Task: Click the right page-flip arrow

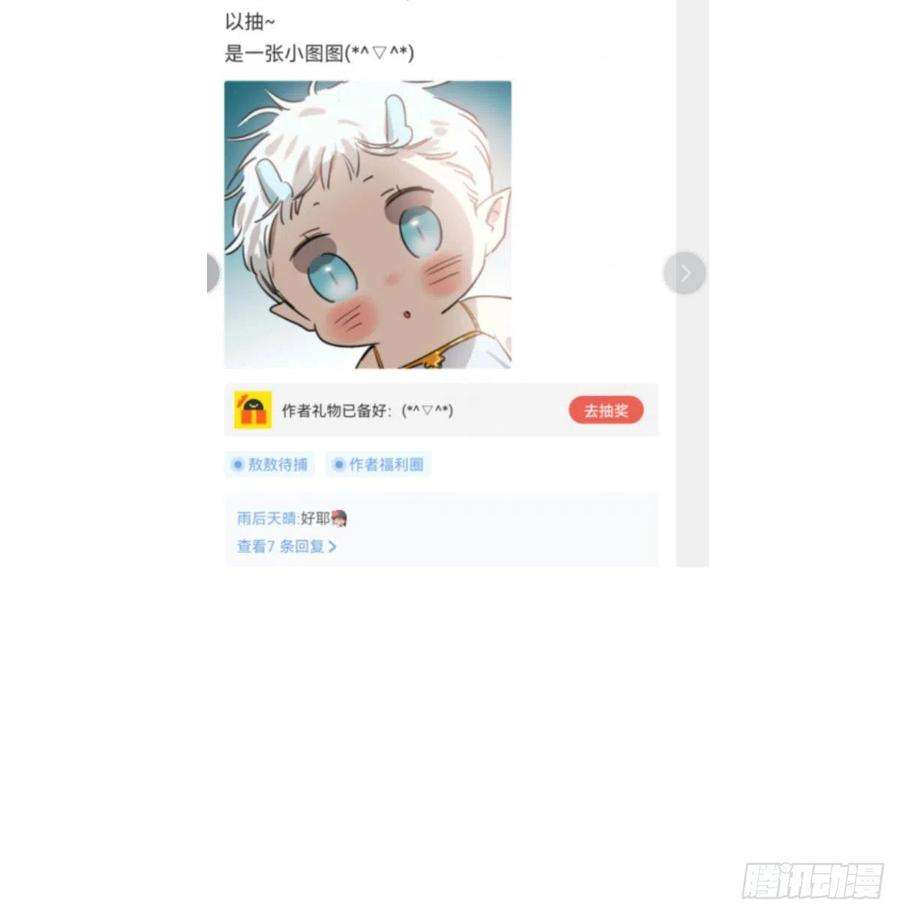Action: tap(684, 272)
